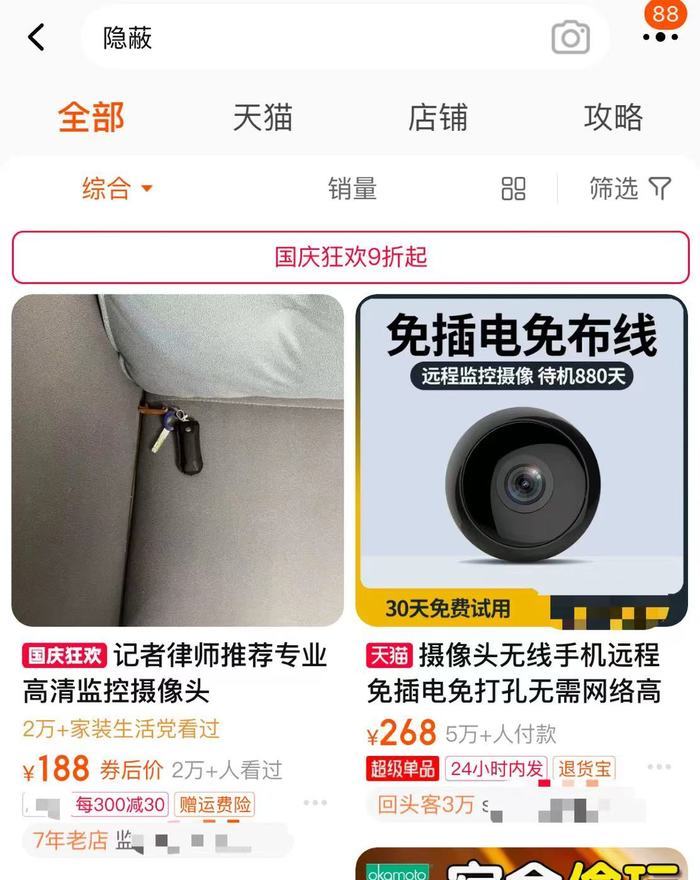The image size is (700, 880).
Task: Sort results by 销量
Action: coord(352,188)
